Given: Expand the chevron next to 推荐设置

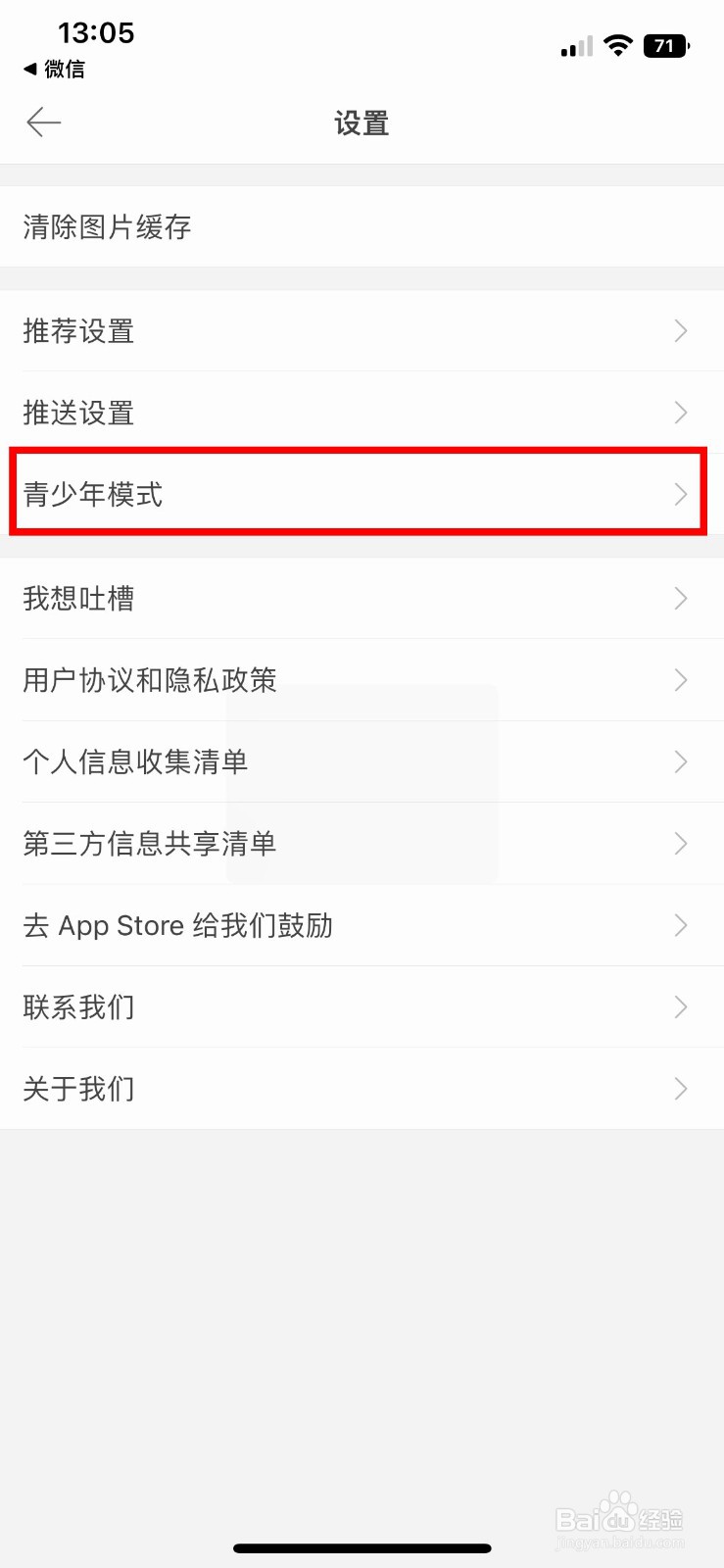Looking at the screenshot, I should pyautogui.click(x=681, y=331).
